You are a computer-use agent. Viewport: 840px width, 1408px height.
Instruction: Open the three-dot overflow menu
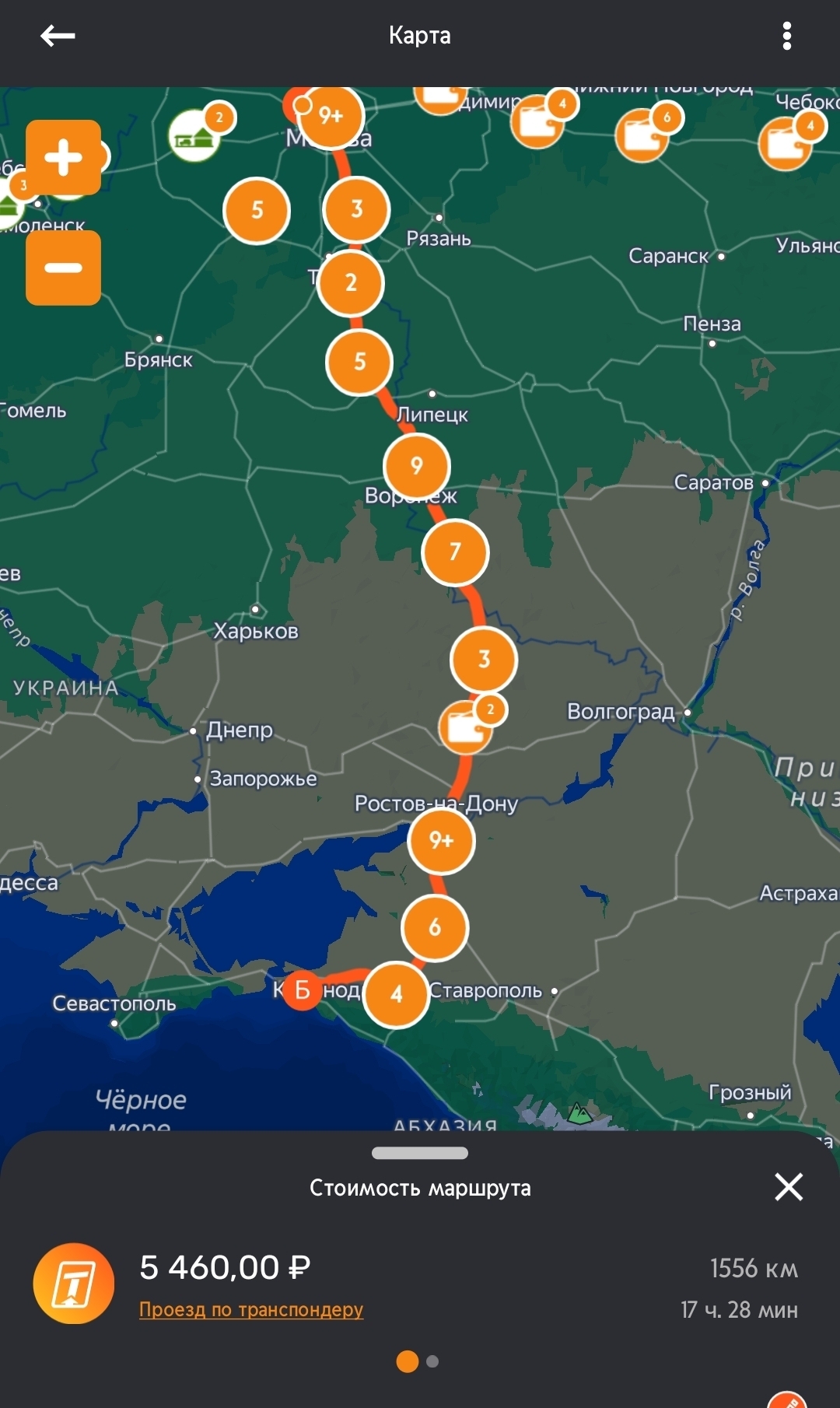click(x=786, y=36)
